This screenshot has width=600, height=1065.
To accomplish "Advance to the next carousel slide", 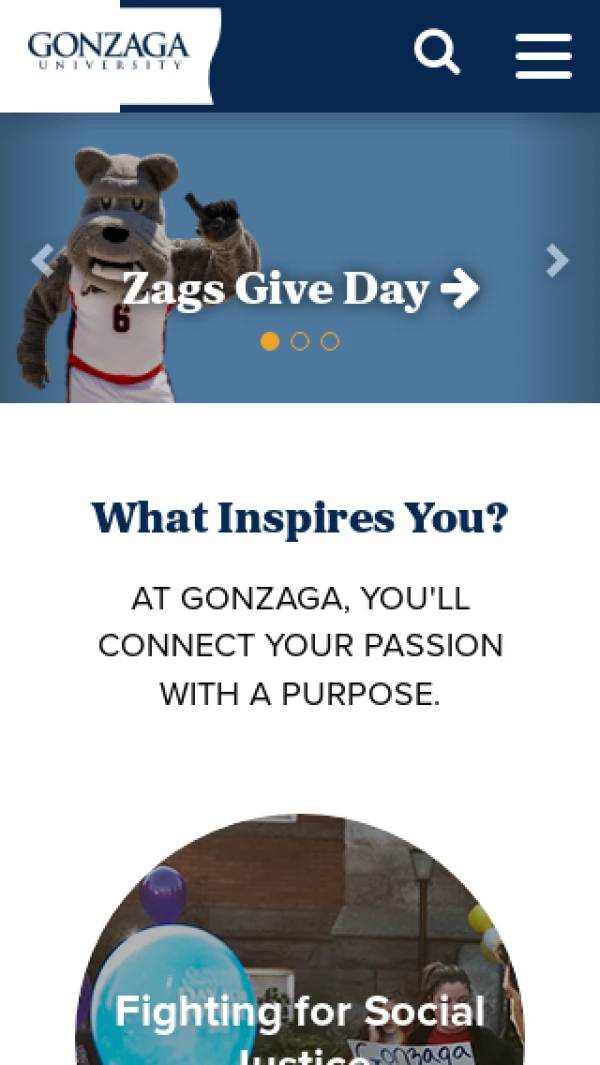I will 557,260.
